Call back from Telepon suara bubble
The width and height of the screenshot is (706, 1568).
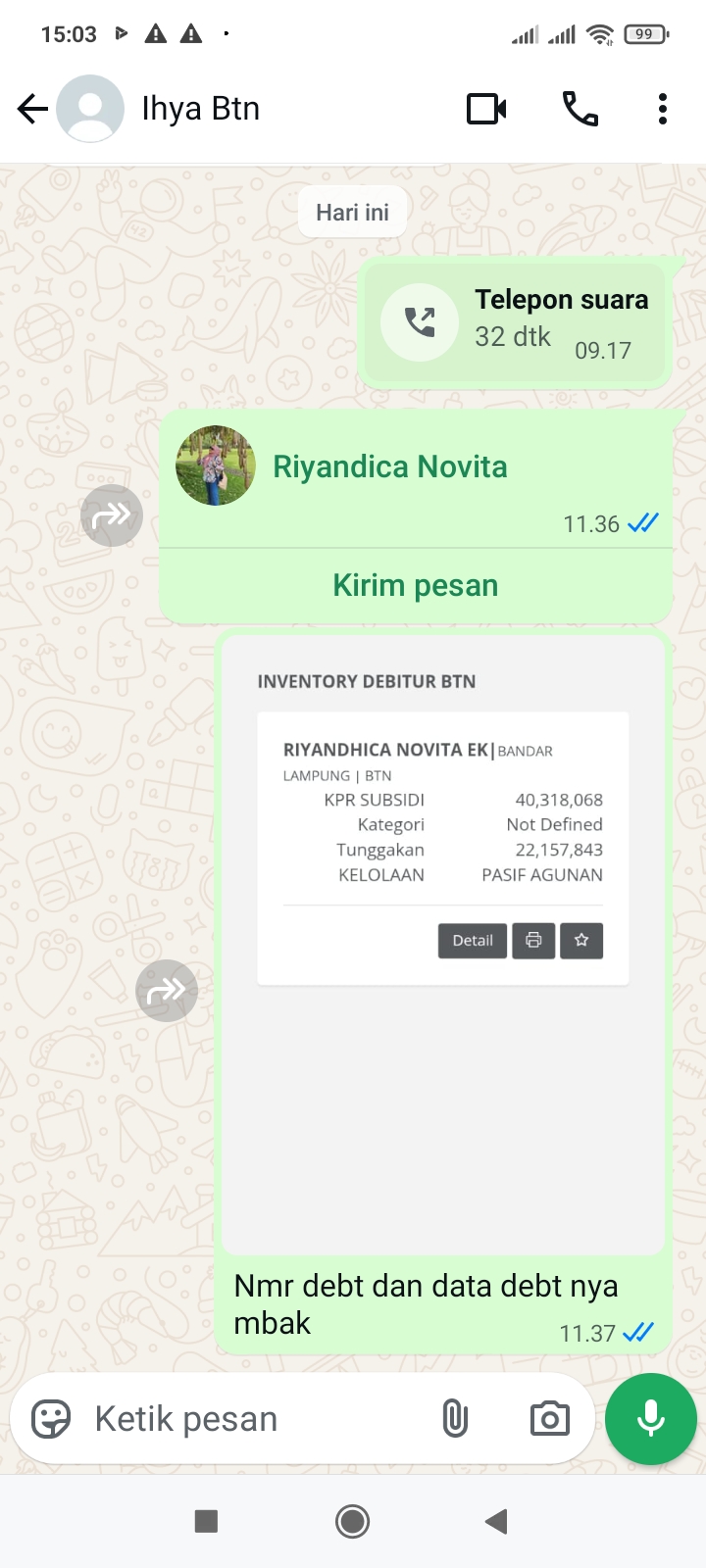coord(420,322)
